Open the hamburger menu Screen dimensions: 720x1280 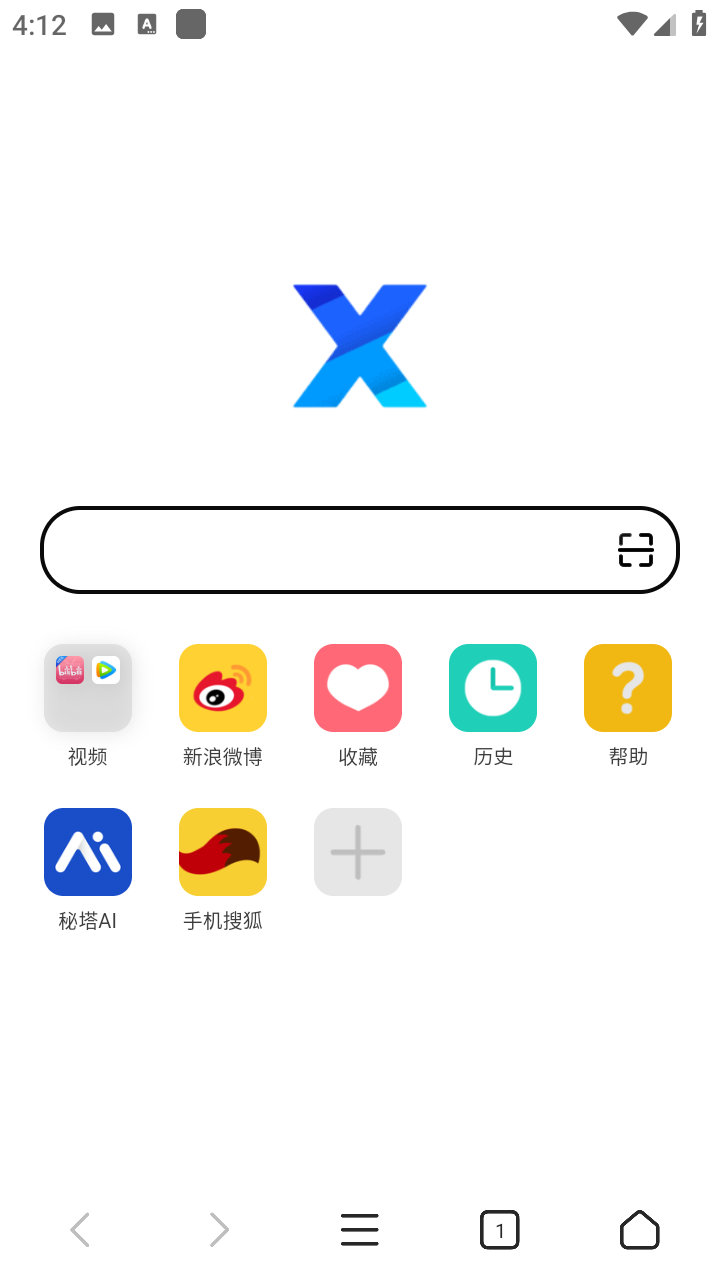click(x=359, y=1229)
